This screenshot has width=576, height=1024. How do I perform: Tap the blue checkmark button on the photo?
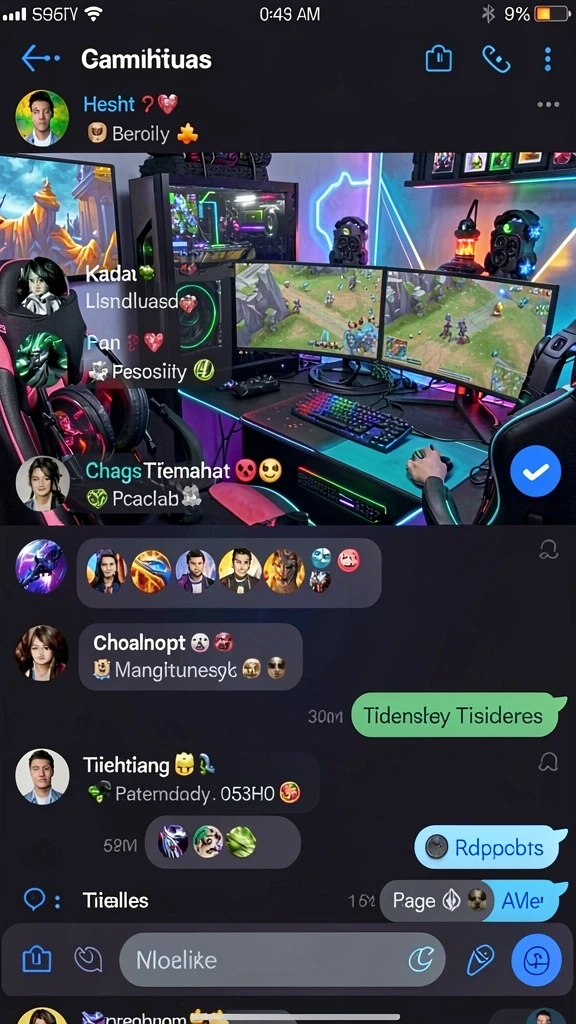click(x=536, y=472)
